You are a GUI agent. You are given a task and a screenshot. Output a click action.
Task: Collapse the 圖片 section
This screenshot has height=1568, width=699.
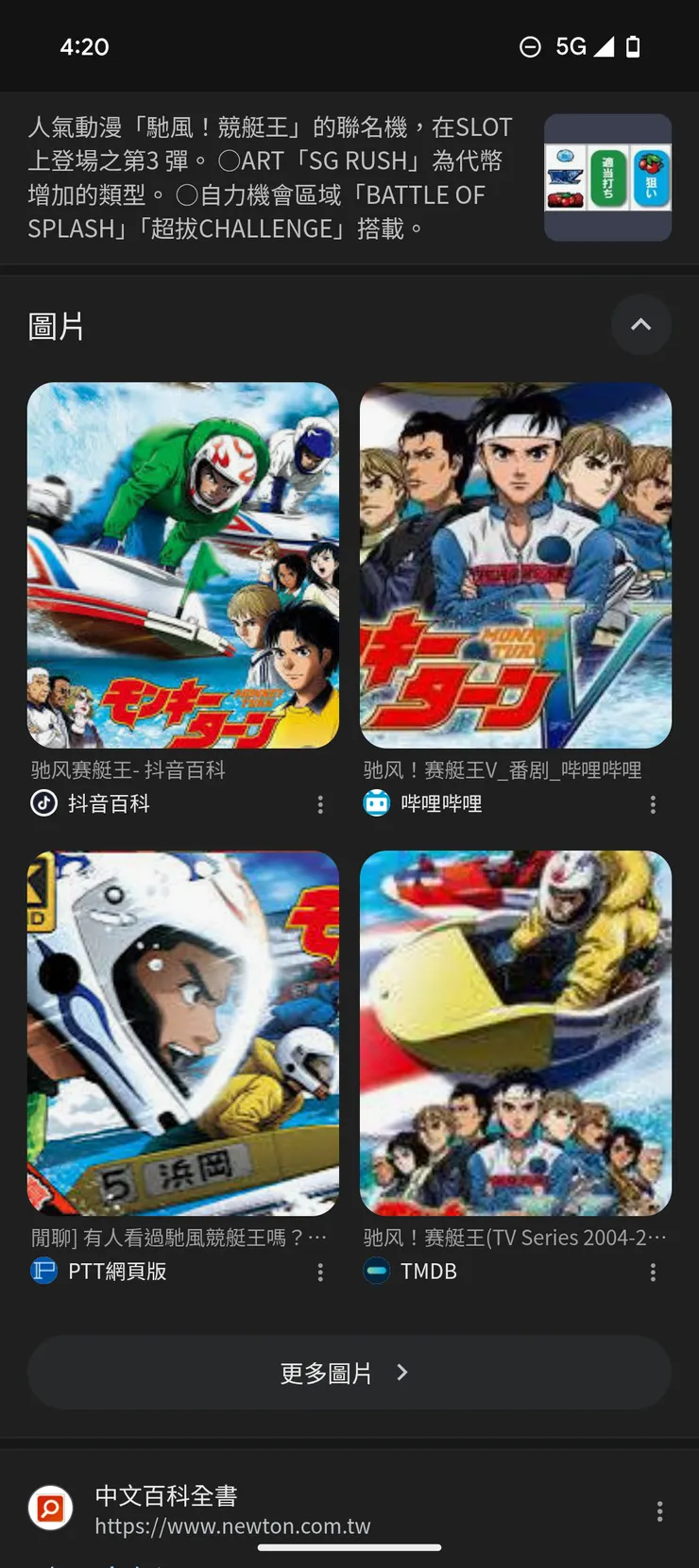coord(640,325)
